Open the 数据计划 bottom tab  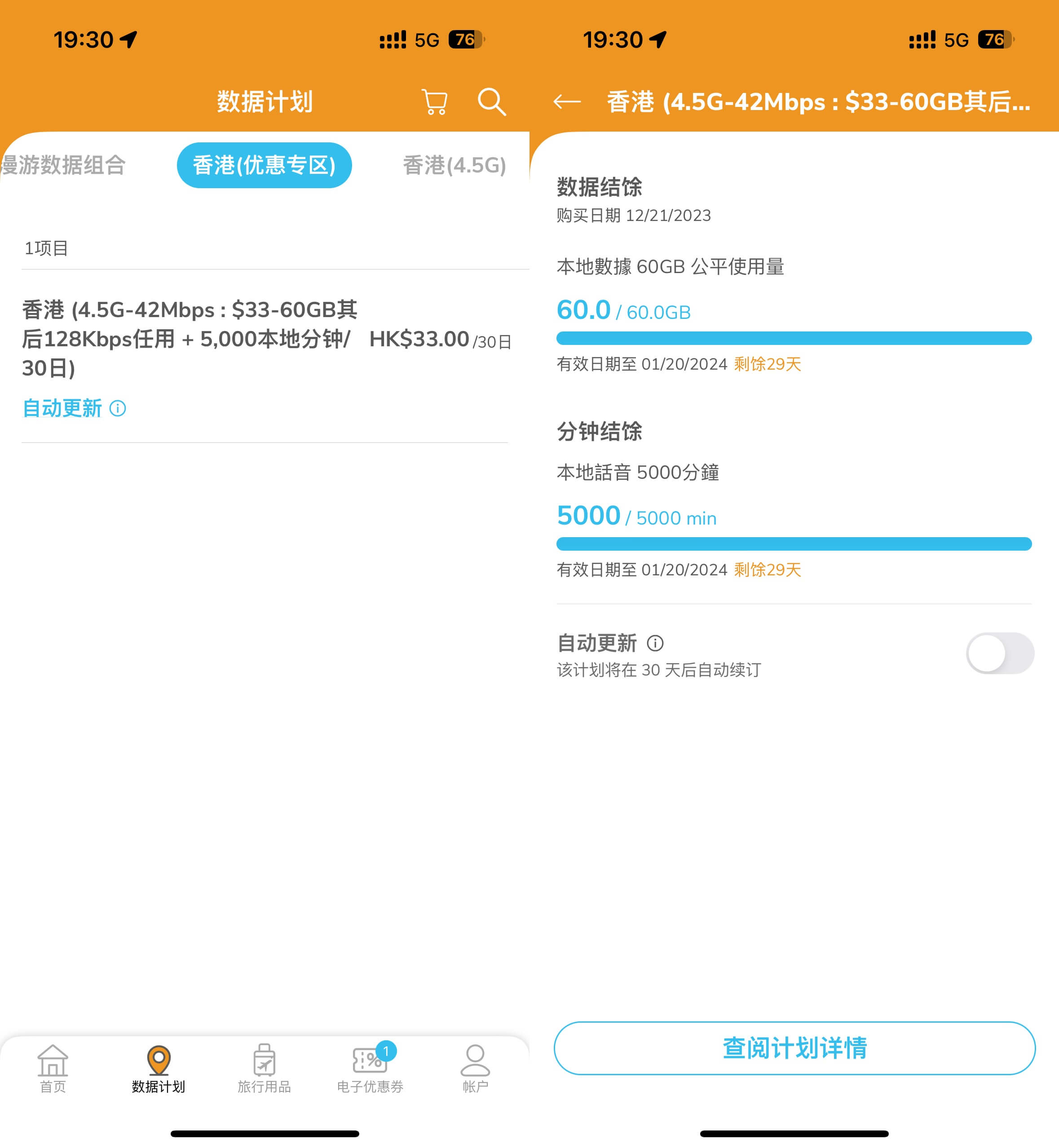(158, 1069)
